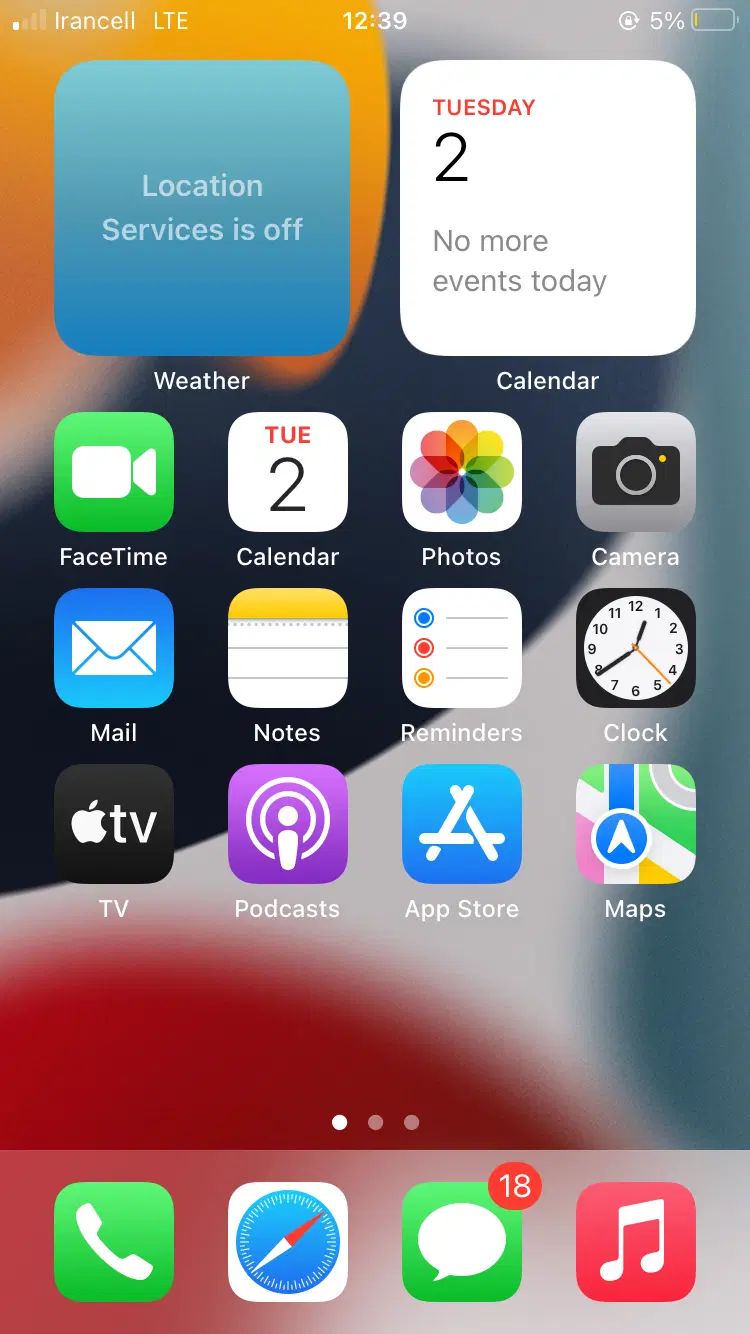Viewport: 750px width, 1334px height.
Task: Launch the Camera app
Action: (x=635, y=472)
